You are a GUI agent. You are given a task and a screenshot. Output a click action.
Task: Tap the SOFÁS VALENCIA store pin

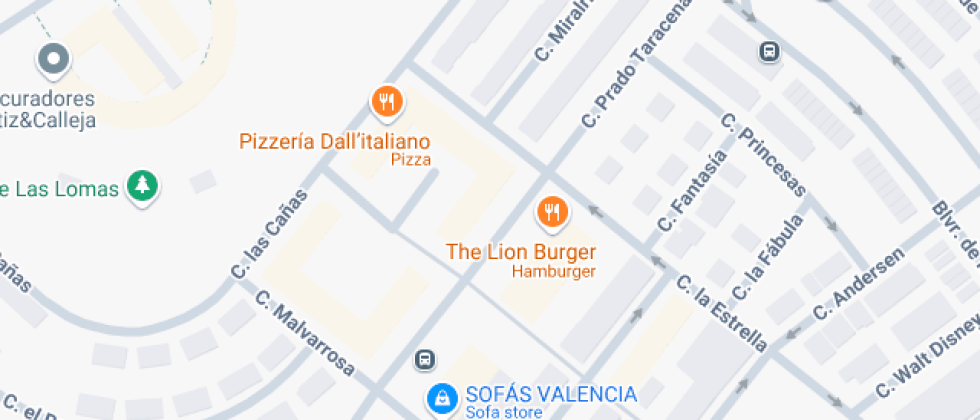click(438, 399)
